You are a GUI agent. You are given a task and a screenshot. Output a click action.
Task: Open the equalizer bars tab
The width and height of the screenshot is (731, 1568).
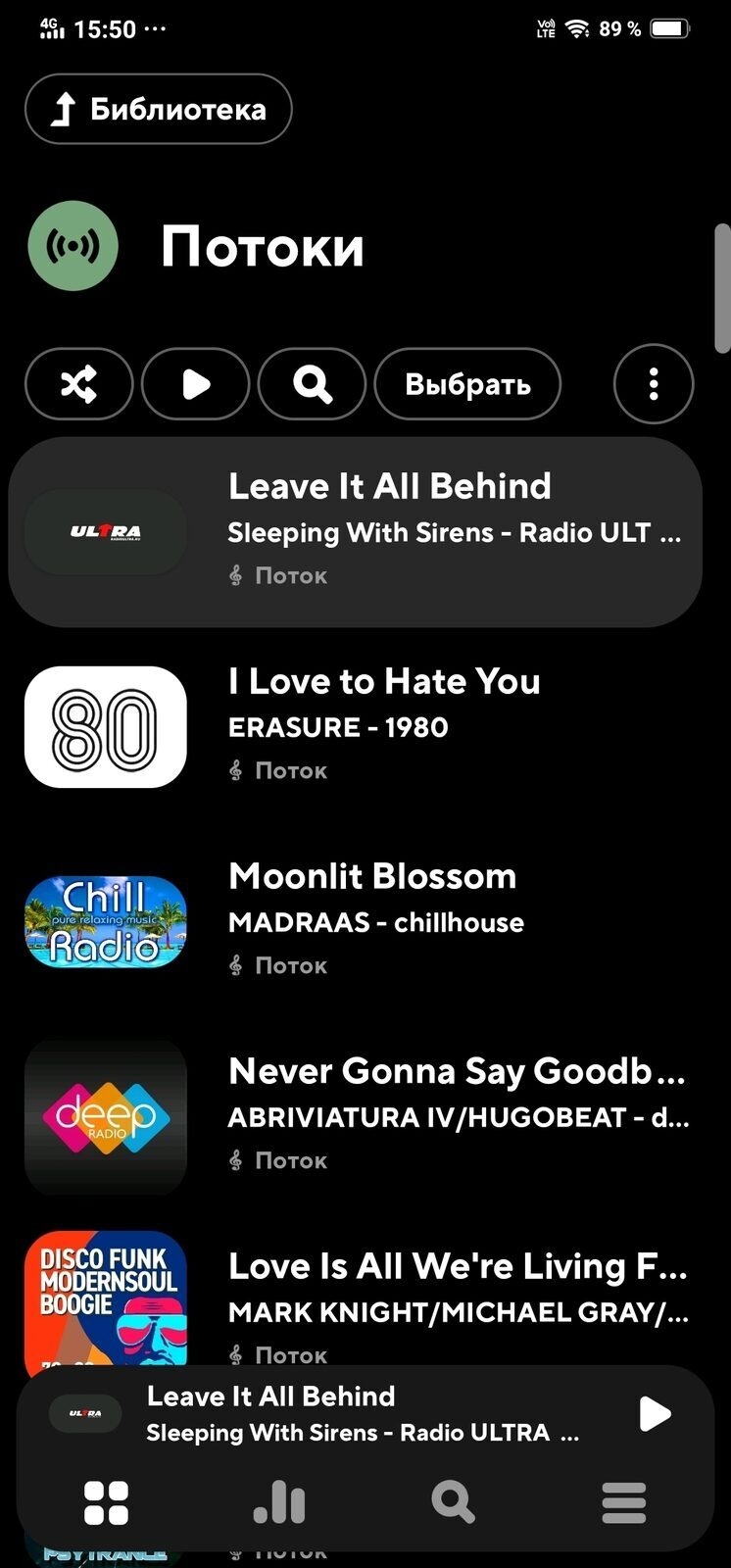click(279, 1502)
